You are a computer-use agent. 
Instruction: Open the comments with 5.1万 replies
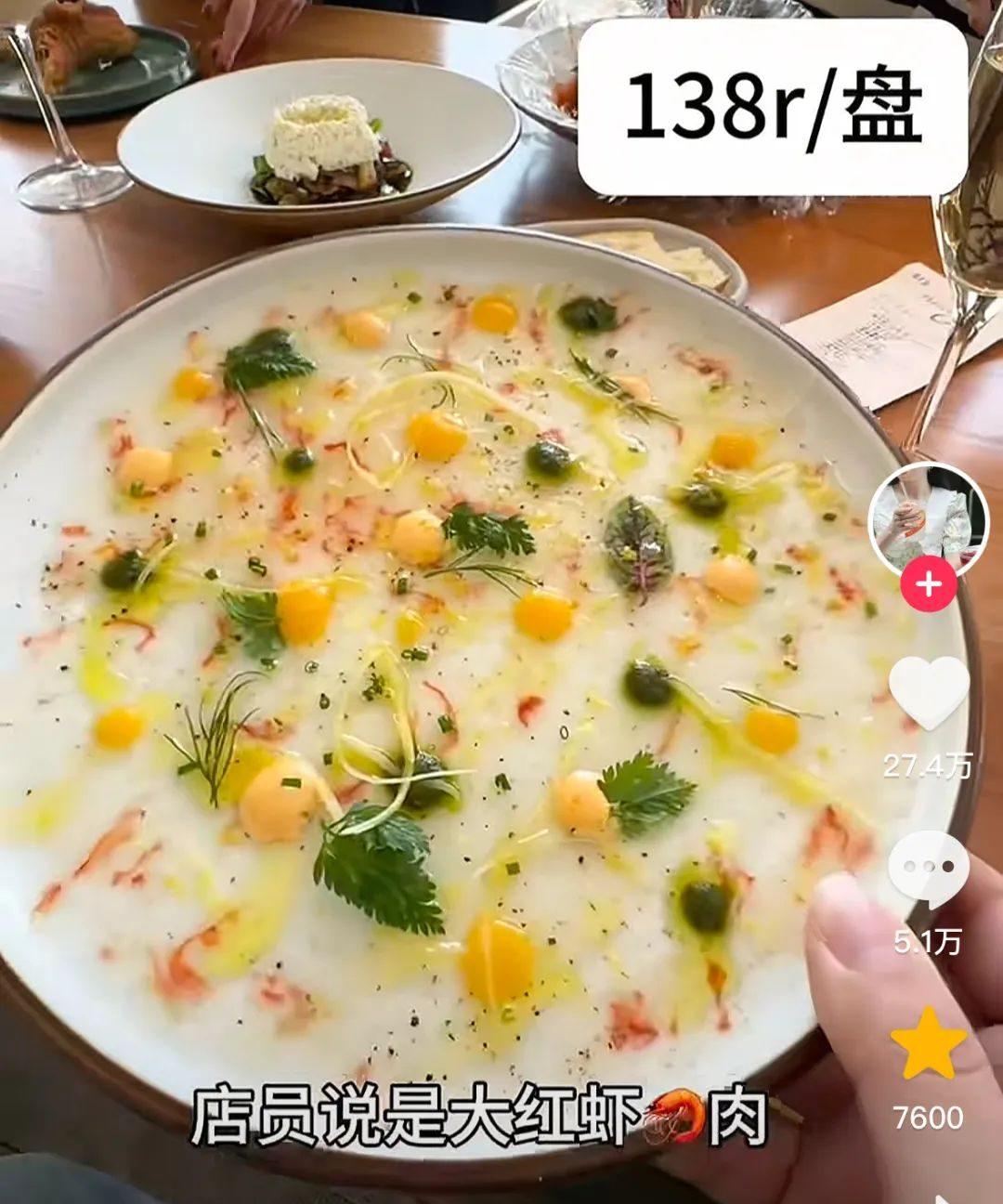(929, 870)
